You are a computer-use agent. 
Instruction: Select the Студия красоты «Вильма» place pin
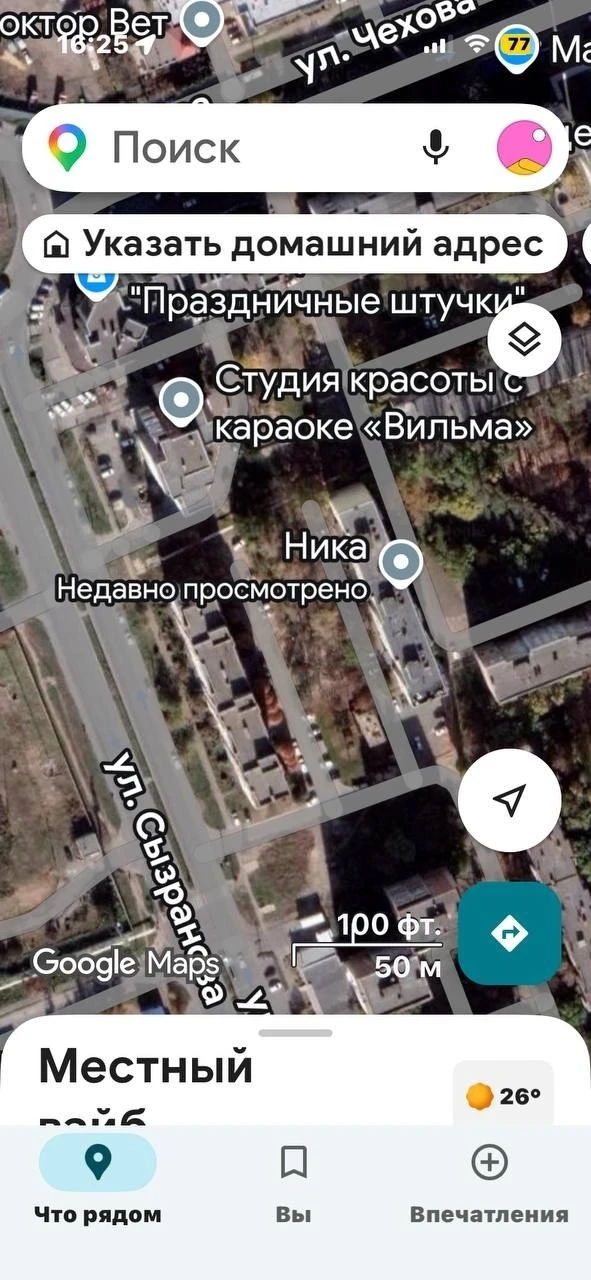coord(182,402)
